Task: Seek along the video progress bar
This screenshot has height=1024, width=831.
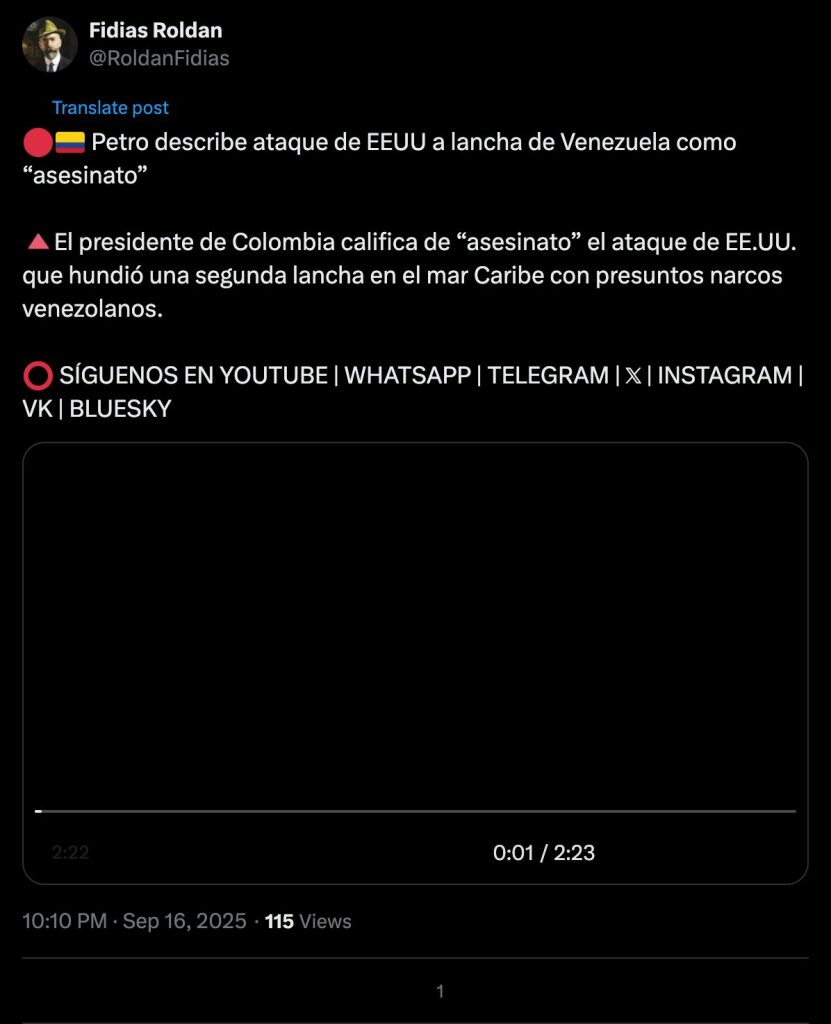Action: click(415, 811)
